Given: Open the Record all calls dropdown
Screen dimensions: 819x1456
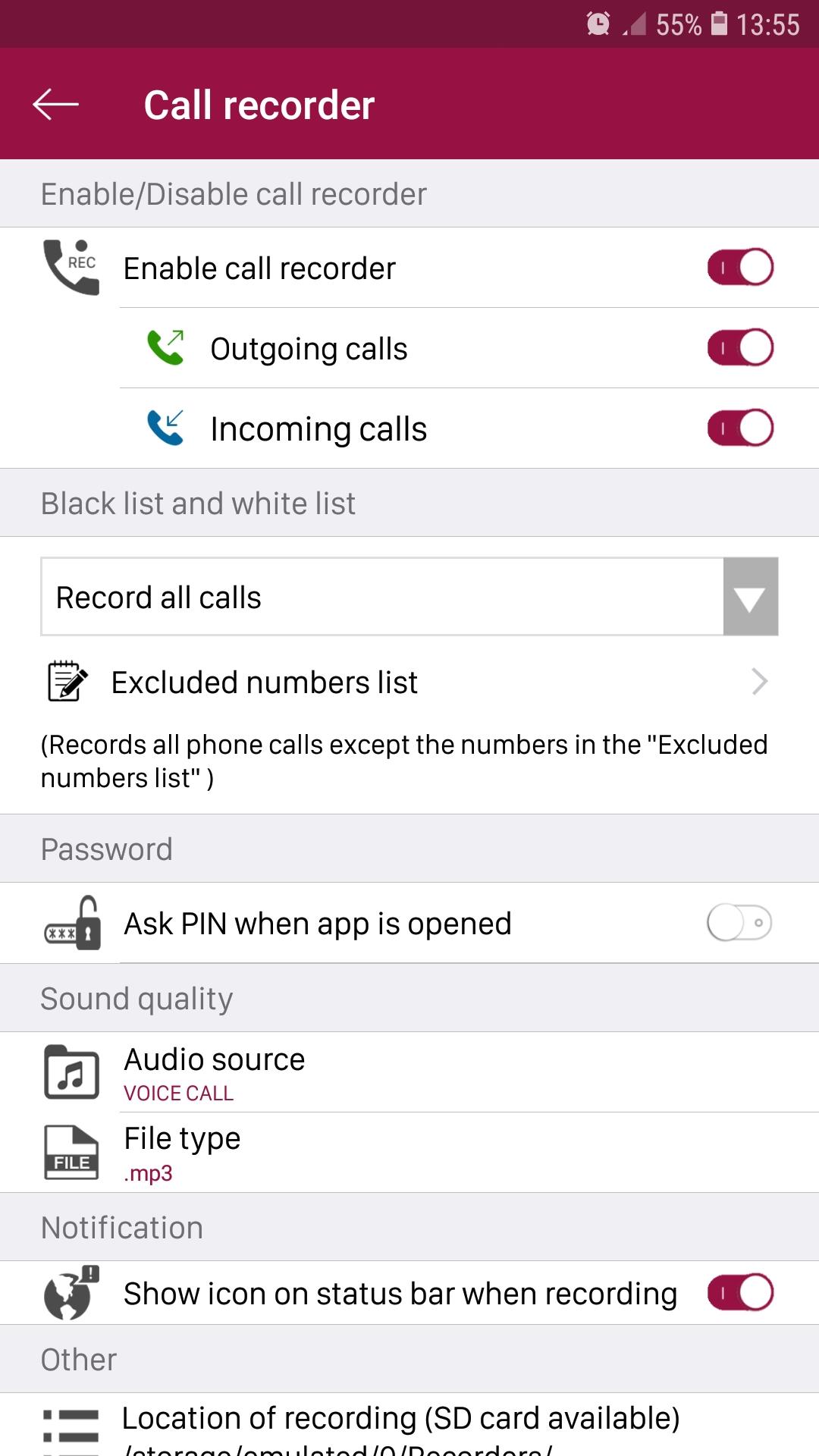Looking at the screenshot, I should coord(749,597).
